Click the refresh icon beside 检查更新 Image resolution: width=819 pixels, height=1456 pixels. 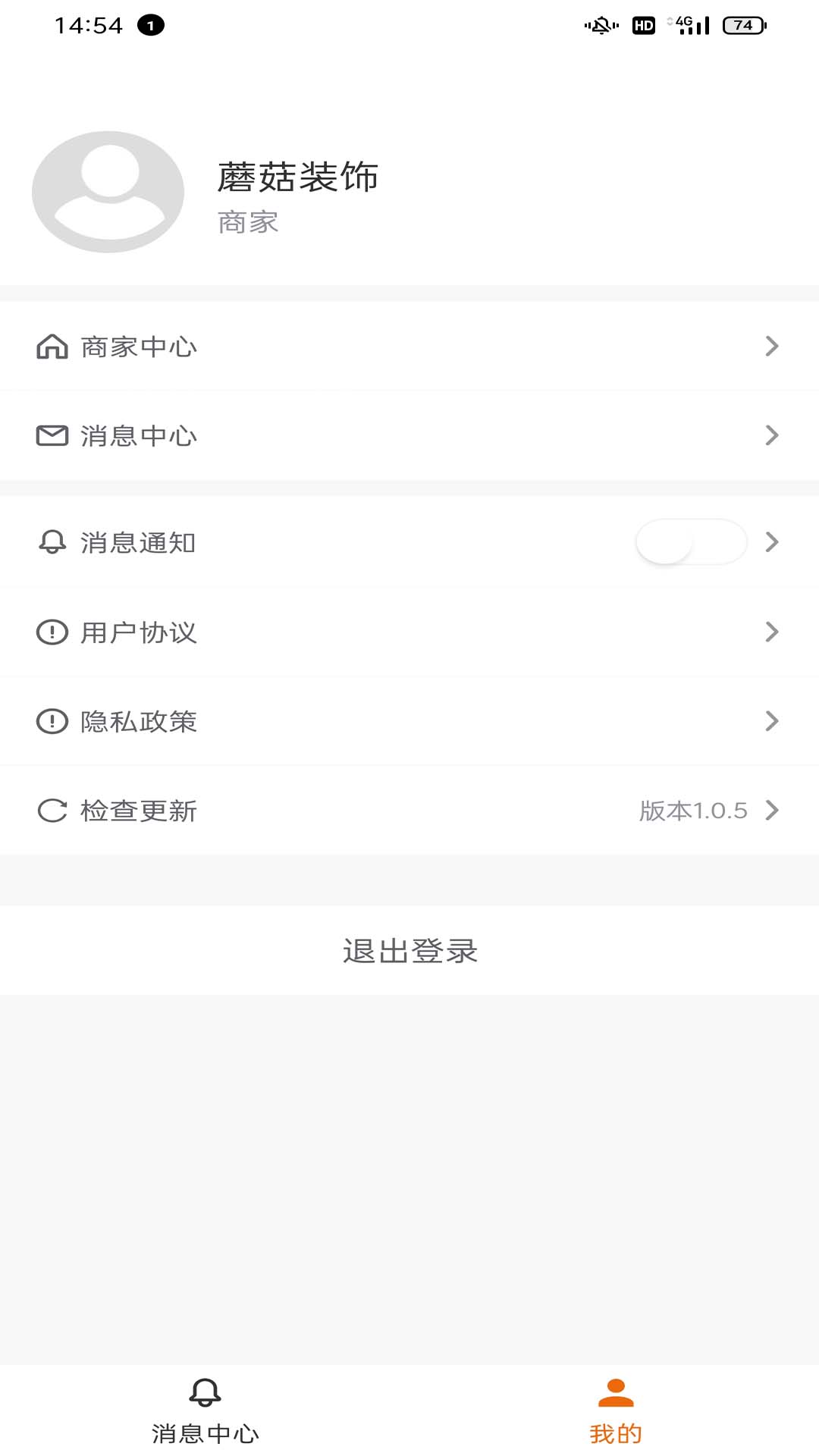pyautogui.click(x=52, y=811)
